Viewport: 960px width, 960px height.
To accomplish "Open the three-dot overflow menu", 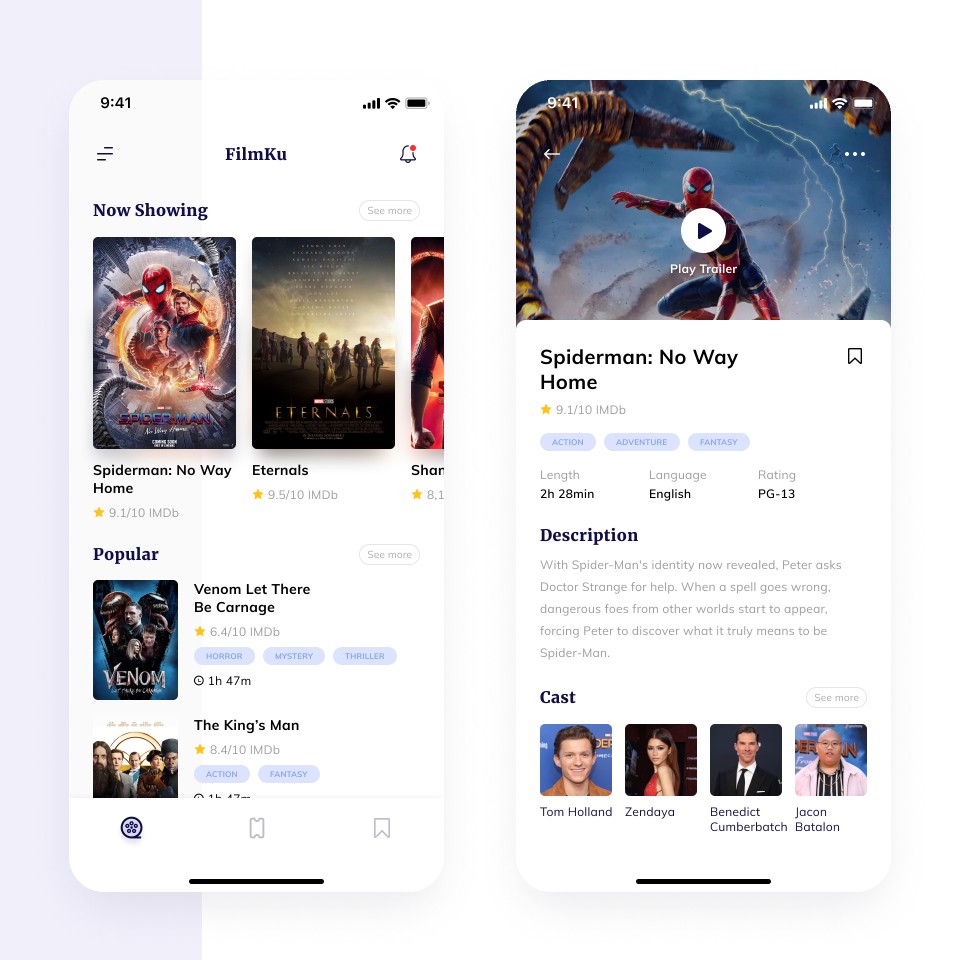I will tap(854, 154).
